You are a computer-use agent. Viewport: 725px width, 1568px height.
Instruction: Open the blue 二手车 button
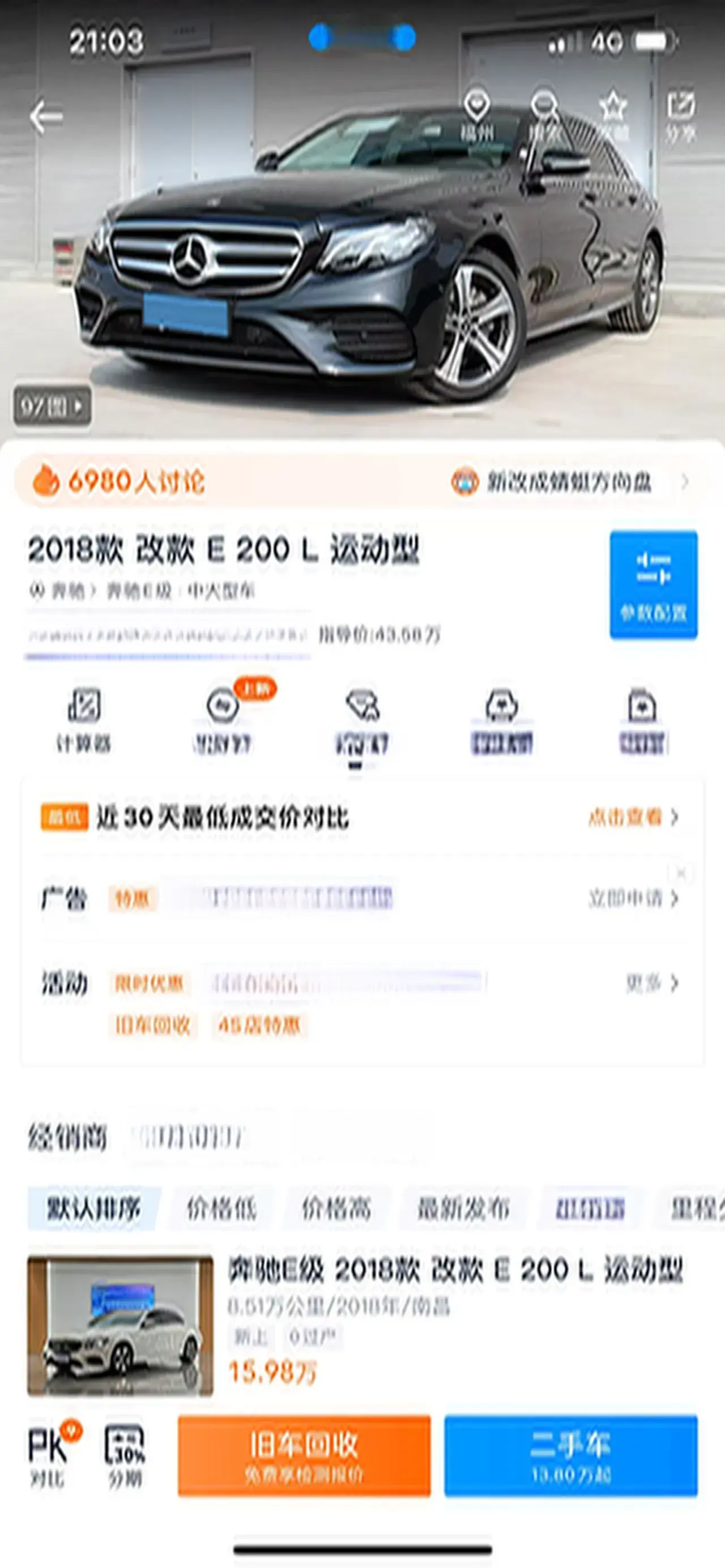point(570,1455)
